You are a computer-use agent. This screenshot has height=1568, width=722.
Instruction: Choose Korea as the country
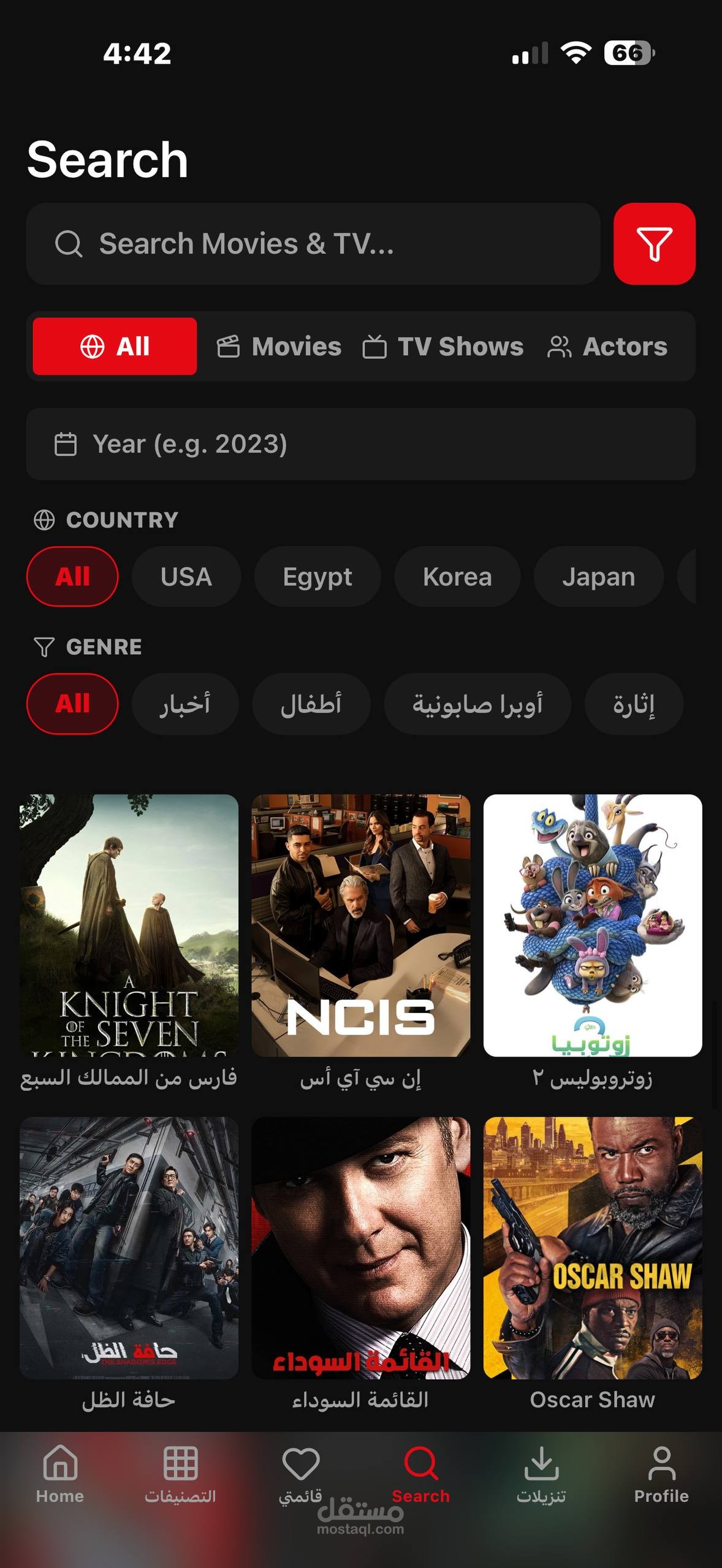click(x=457, y=576)
